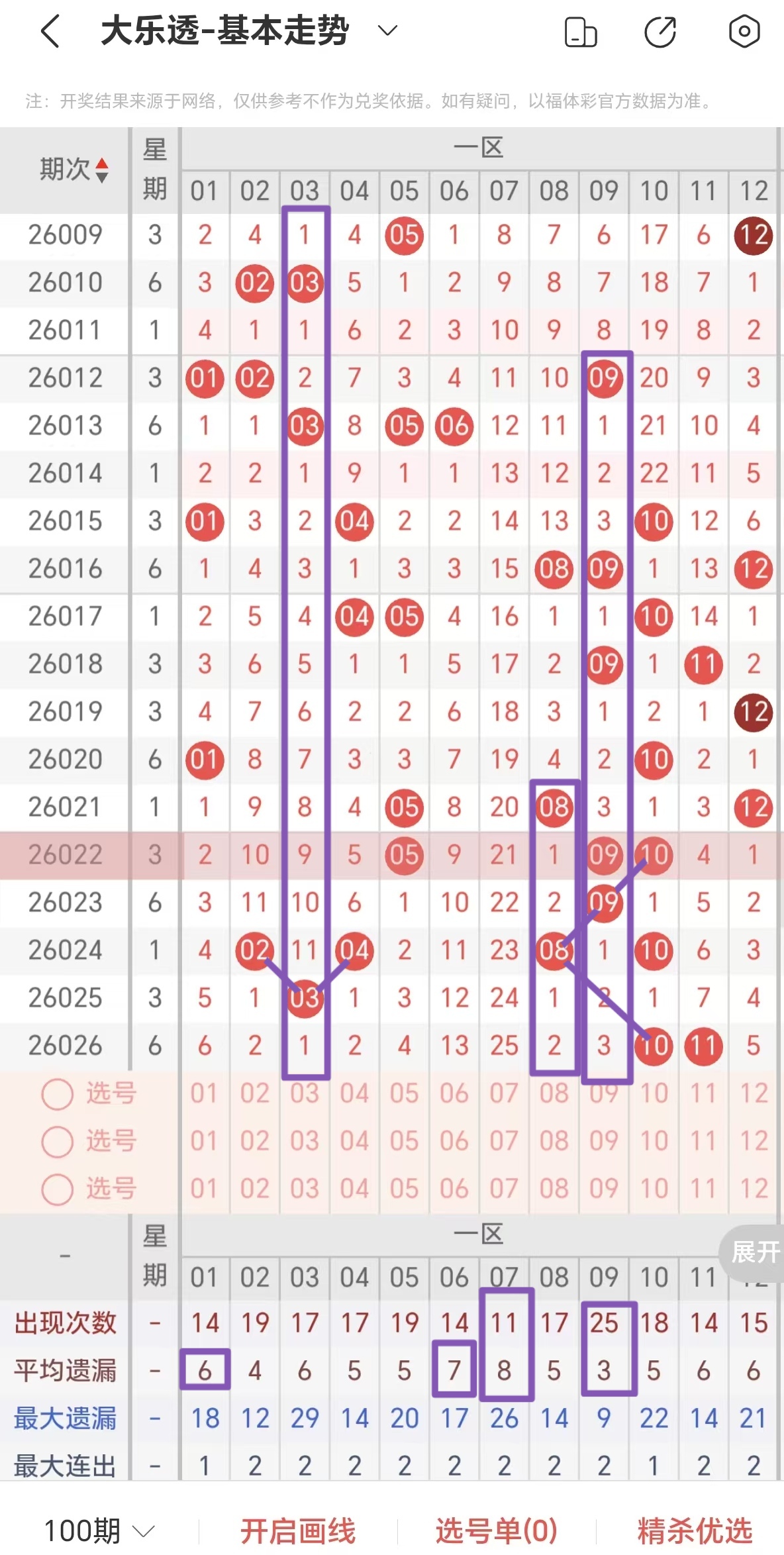Tap the highlighted 26022 period row
Image resolution: width=784 pixels, height=1555 pixels.
coord(64,854)
